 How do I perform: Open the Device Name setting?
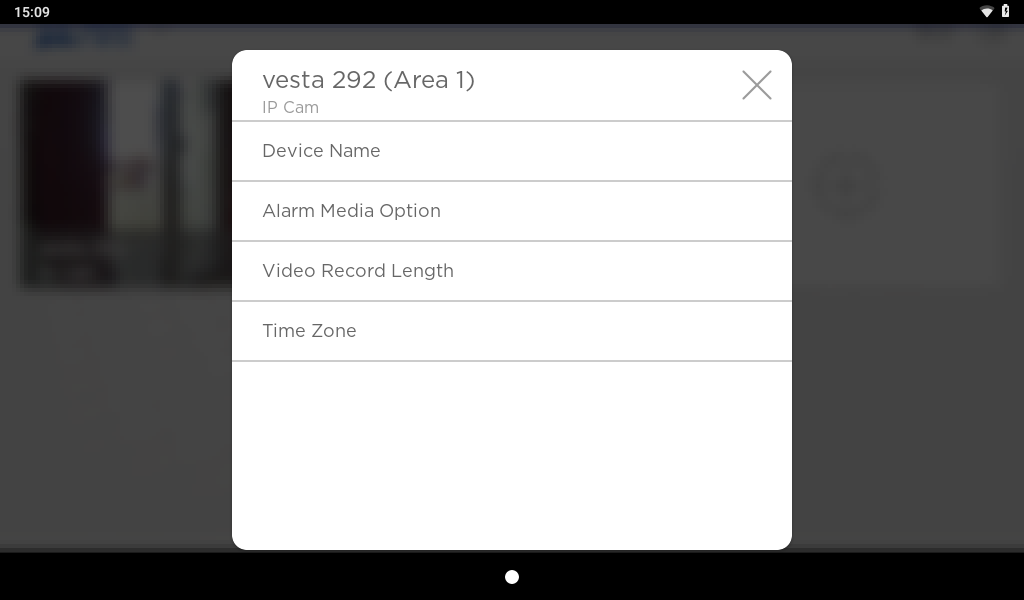pyautogui.click(x=511, y=151)
